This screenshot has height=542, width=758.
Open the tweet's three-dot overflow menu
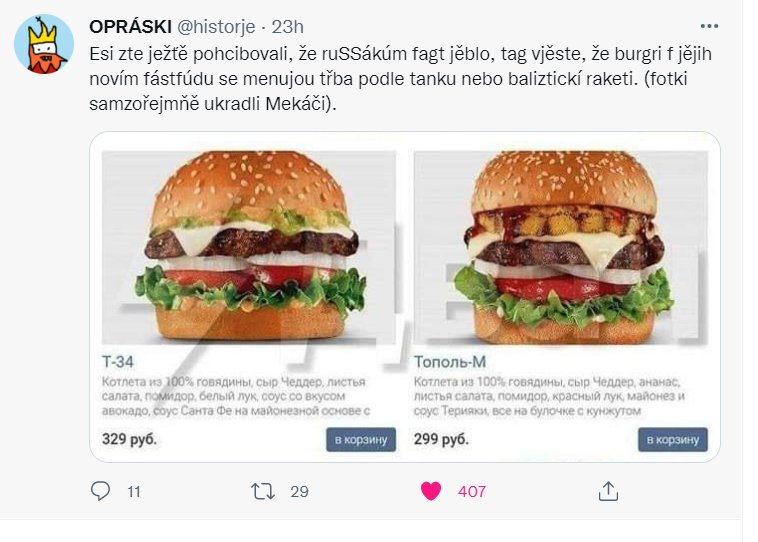[708, 26]
